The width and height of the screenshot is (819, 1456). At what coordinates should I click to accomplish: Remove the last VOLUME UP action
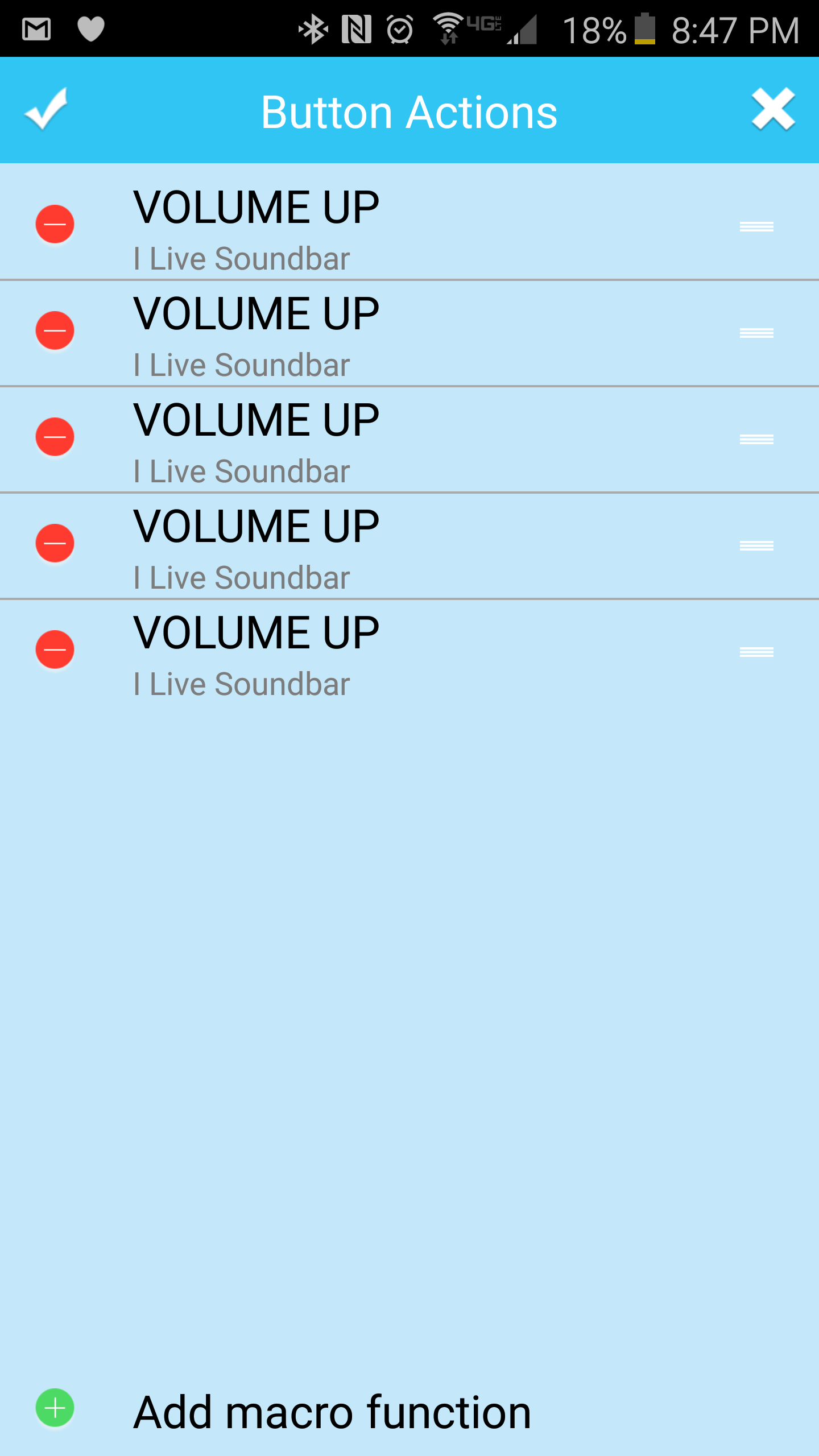tap(55, 650)
